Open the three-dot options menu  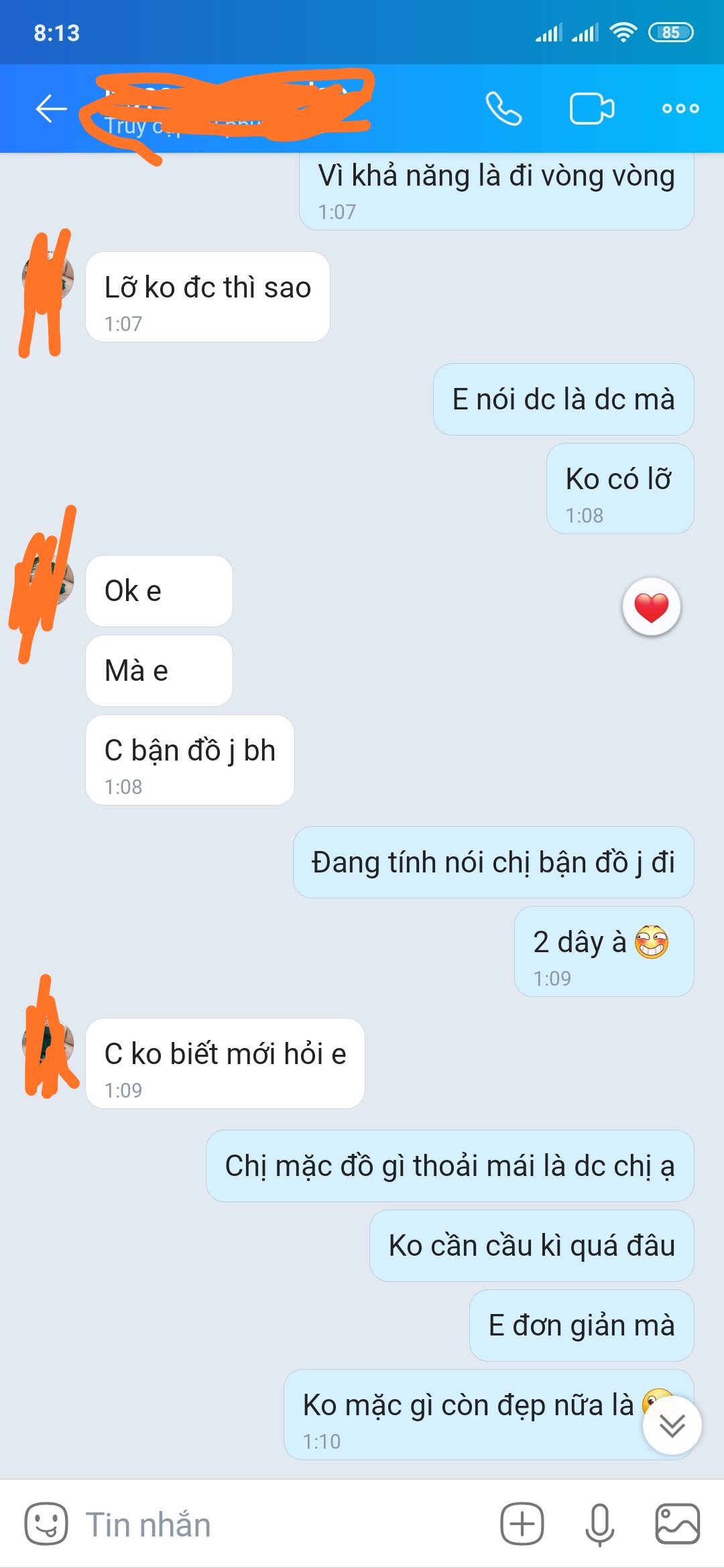(680, 109)
